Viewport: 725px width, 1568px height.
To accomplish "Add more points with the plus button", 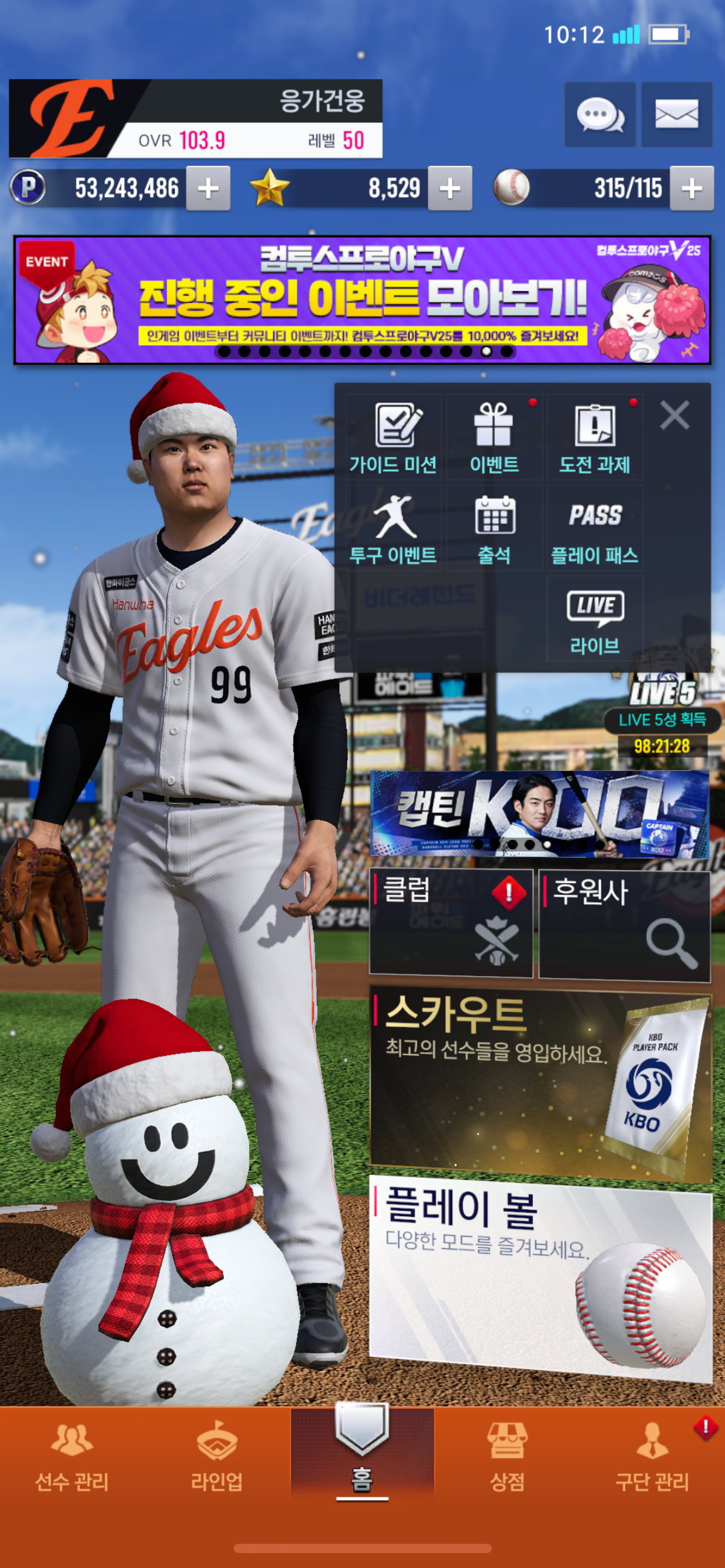I will coord(208,188).
